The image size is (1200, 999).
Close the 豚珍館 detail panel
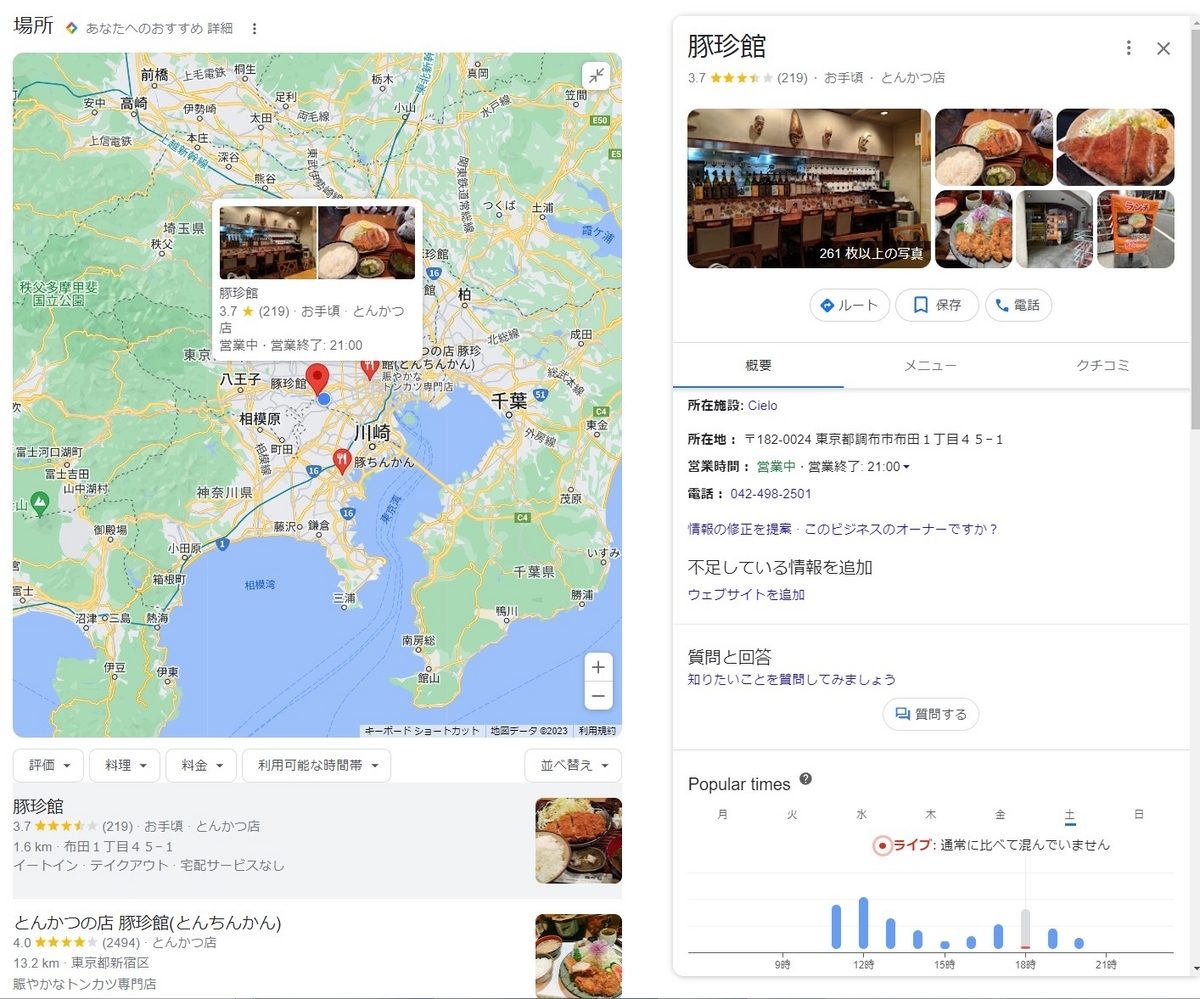(x=1163, y=48)
